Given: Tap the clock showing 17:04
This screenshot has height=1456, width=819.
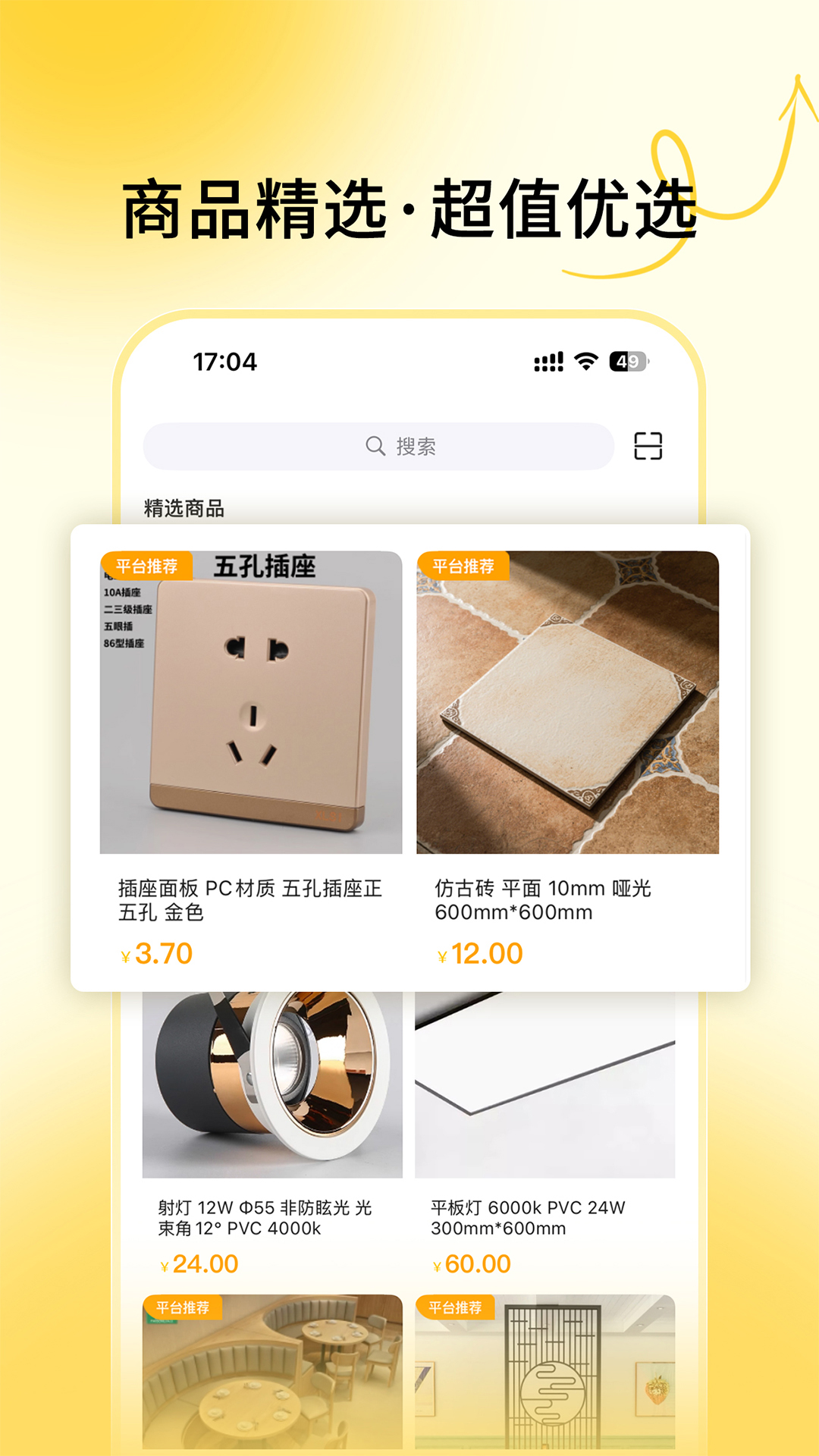Looking at the screenshot, I should point(221,362).
